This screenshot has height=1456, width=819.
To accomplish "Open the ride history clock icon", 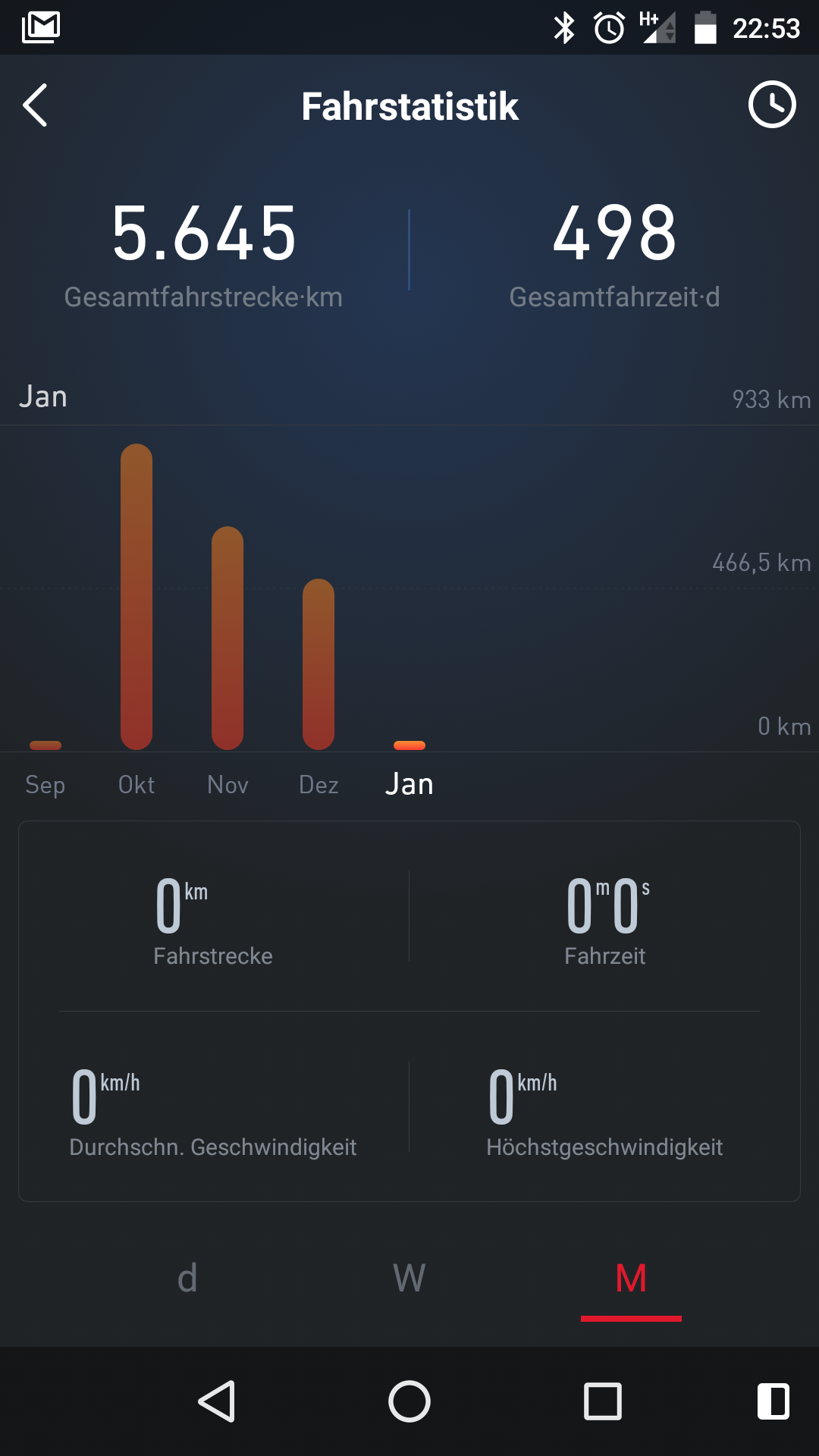I will (772, 105).
